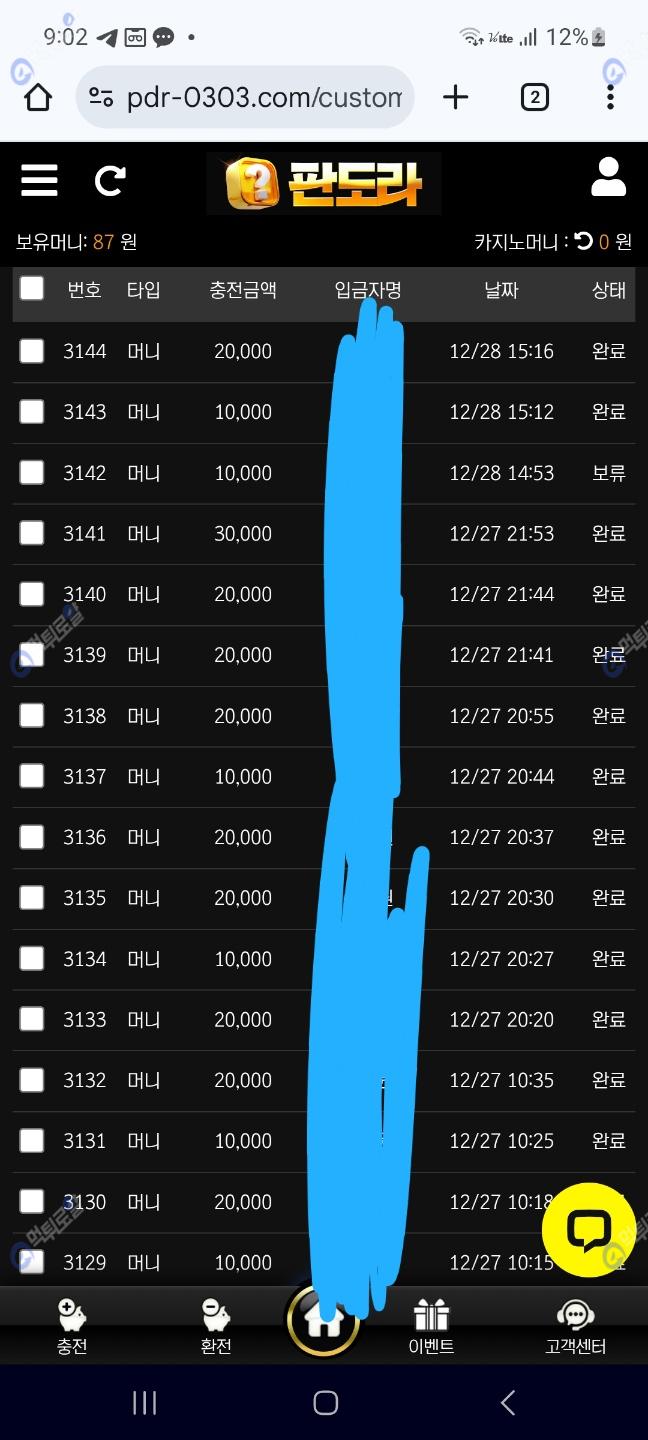Image resolution: width=648 pixels, height=1440 pixels.
Task: Check the box for entry 3134
Action: (x=32, y=958)
